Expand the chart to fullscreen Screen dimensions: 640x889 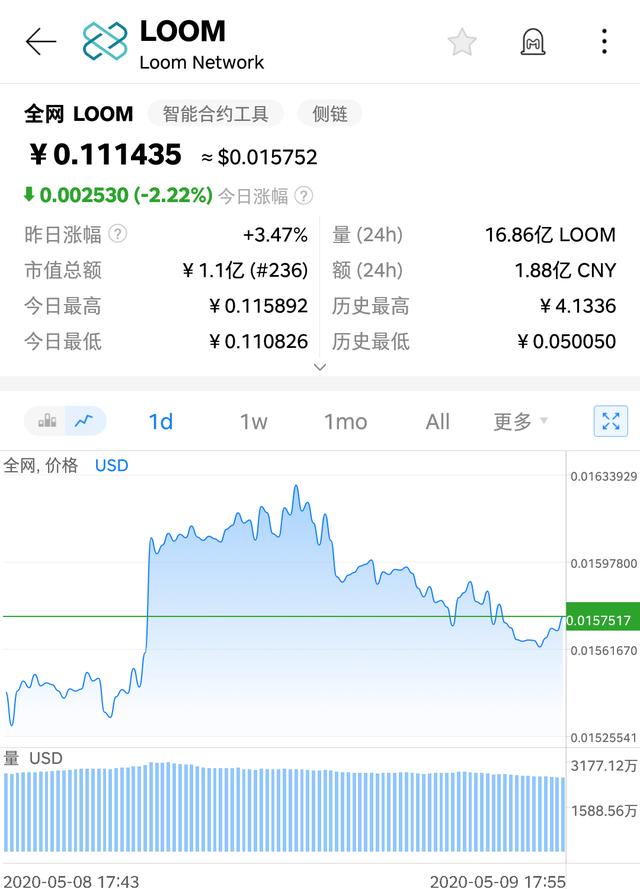[611, 421]
